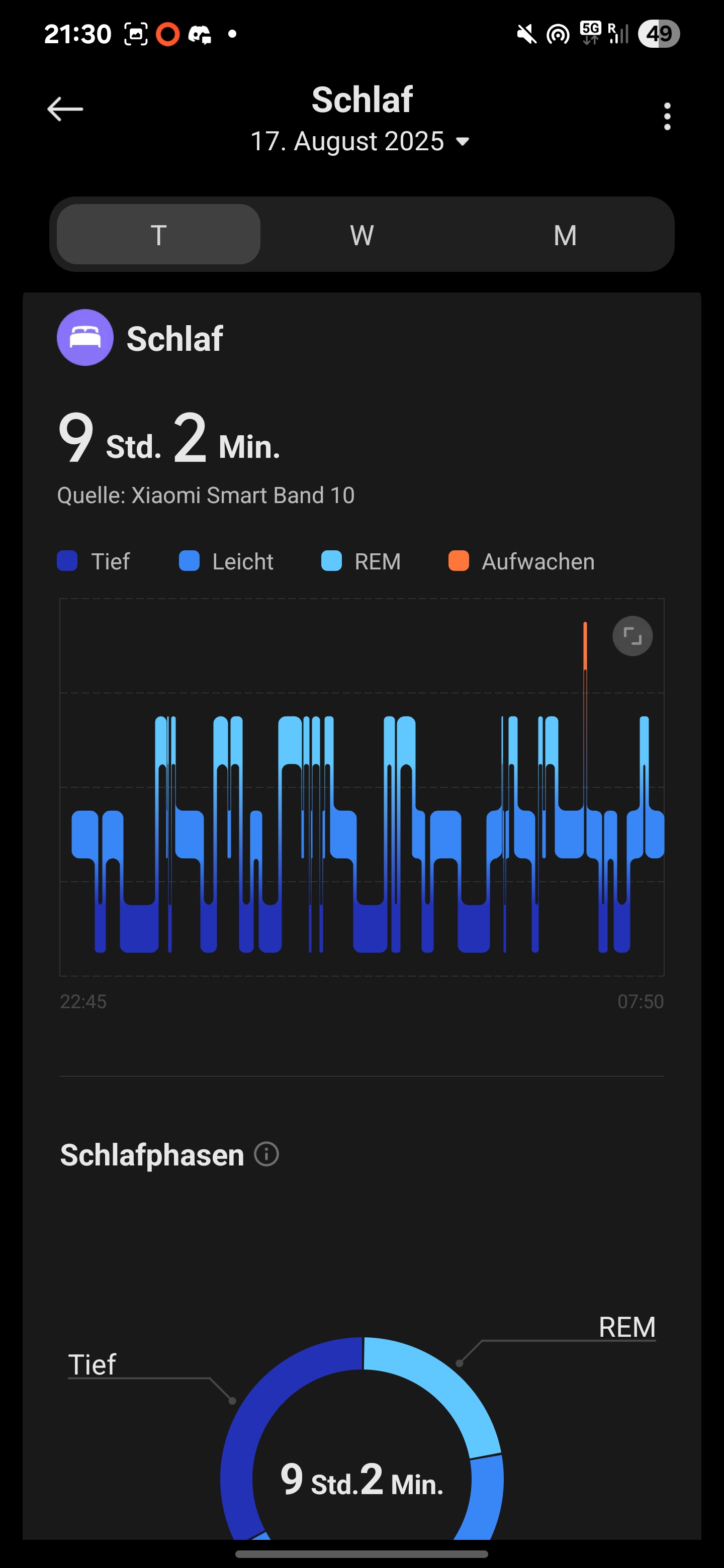
Task: Open the three-dot overflow menu
Action: 667,116
